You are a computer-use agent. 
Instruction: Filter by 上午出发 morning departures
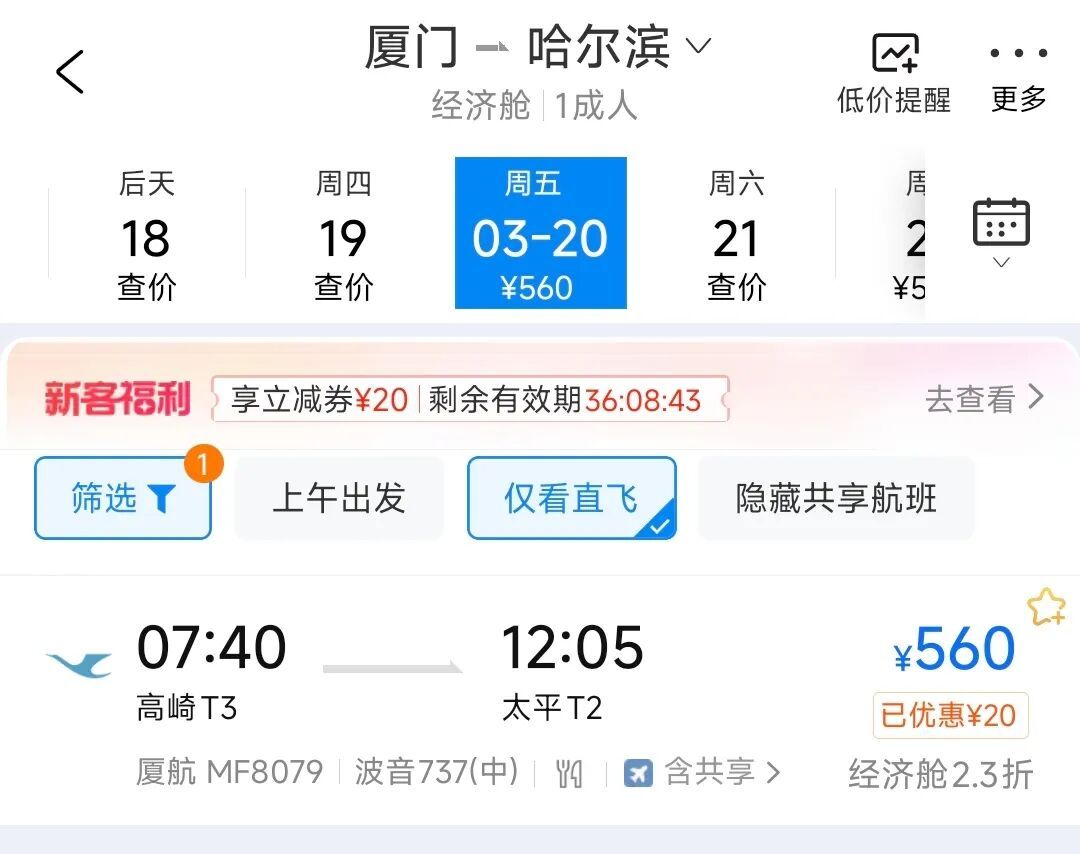coord(339,498)
